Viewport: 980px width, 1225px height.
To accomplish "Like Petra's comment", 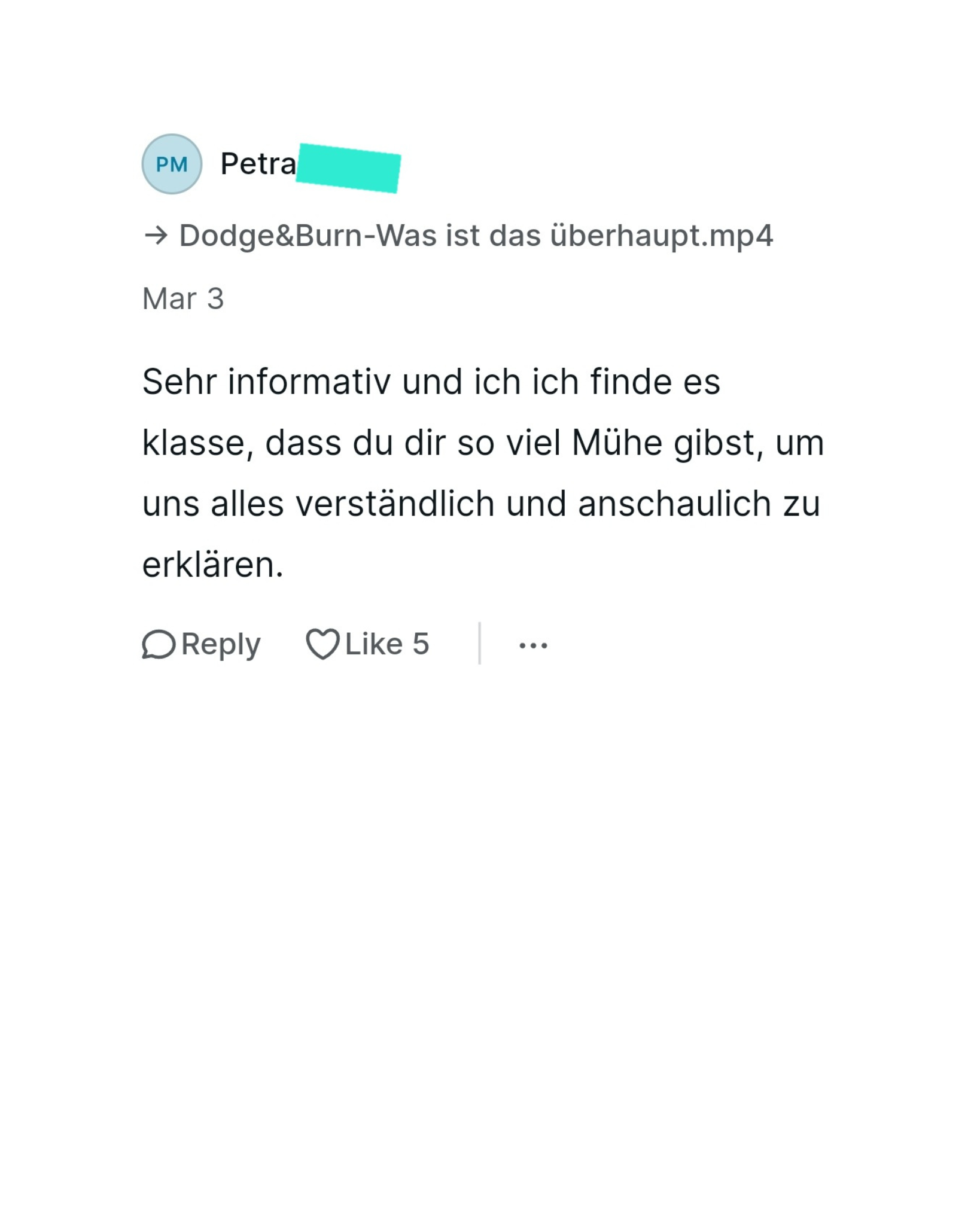I will [367, 644].
